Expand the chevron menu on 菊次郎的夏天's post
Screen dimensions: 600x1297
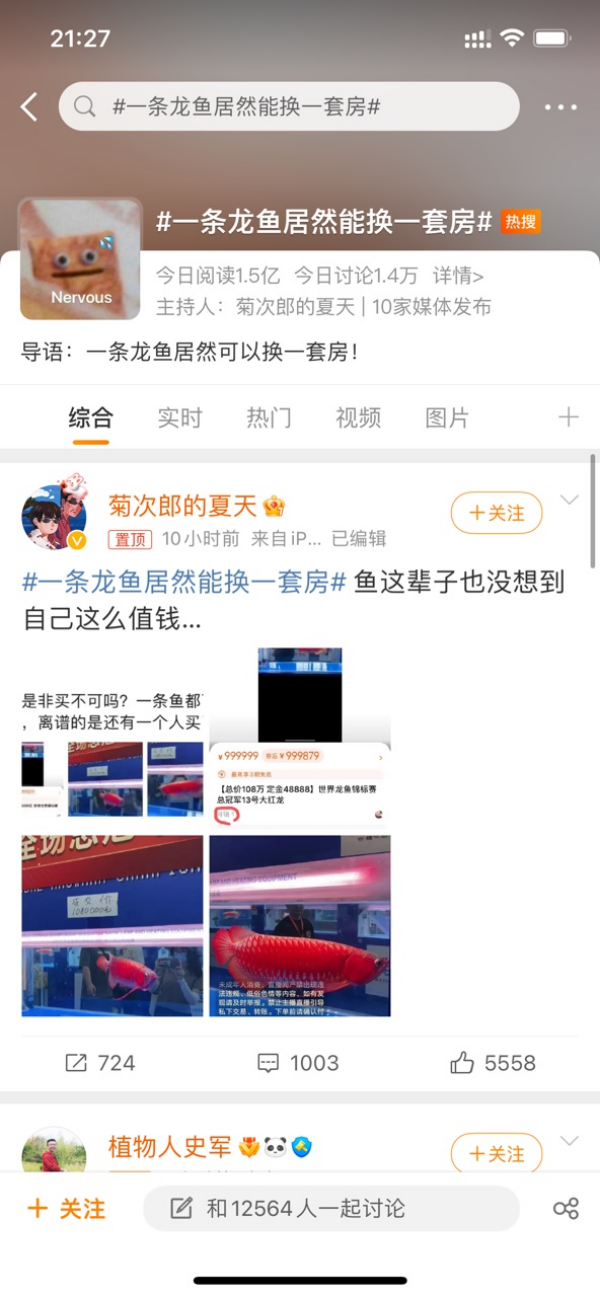[x=570, y=500]
